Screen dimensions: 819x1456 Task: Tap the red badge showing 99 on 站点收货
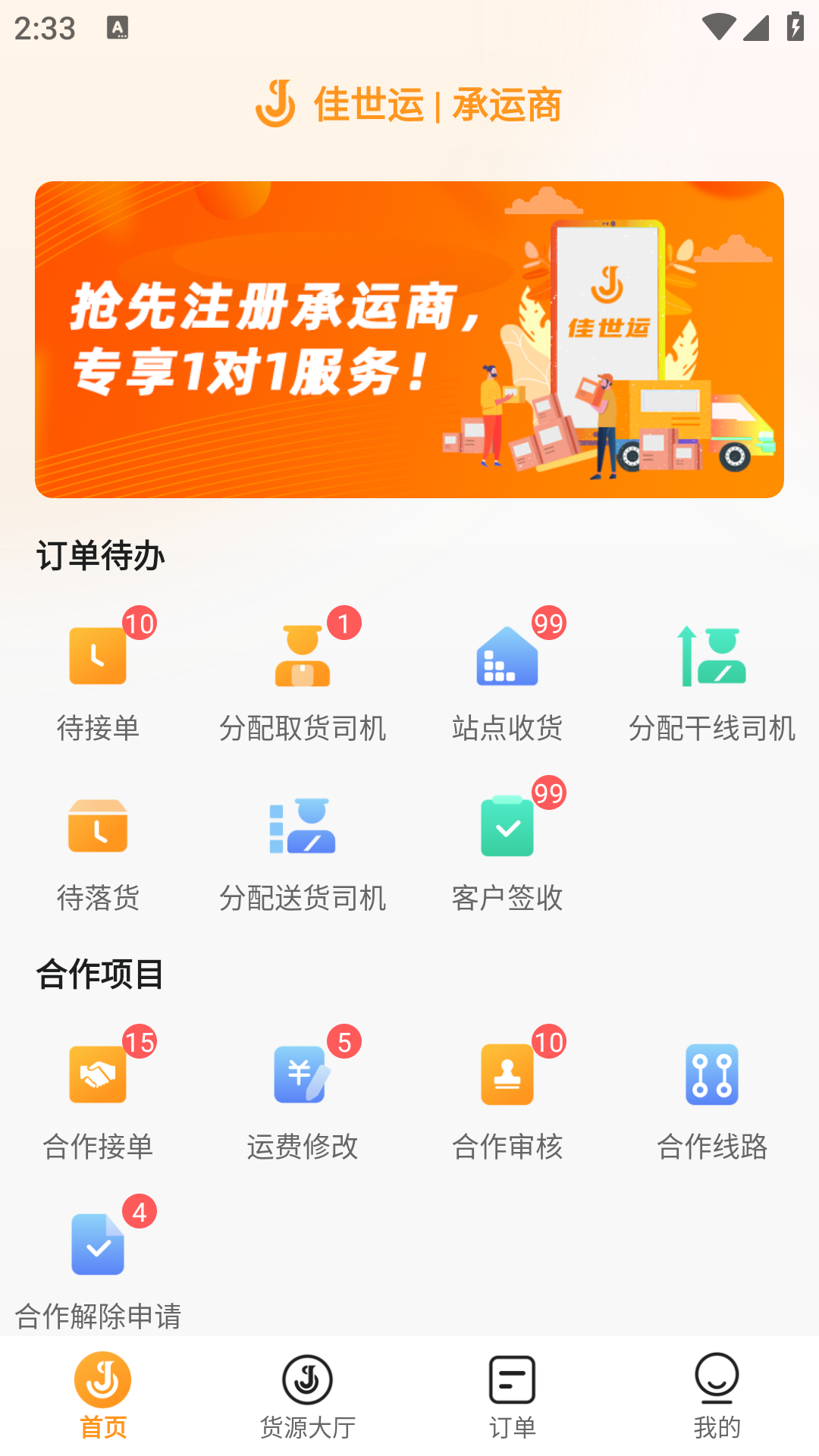click(549, 622)
